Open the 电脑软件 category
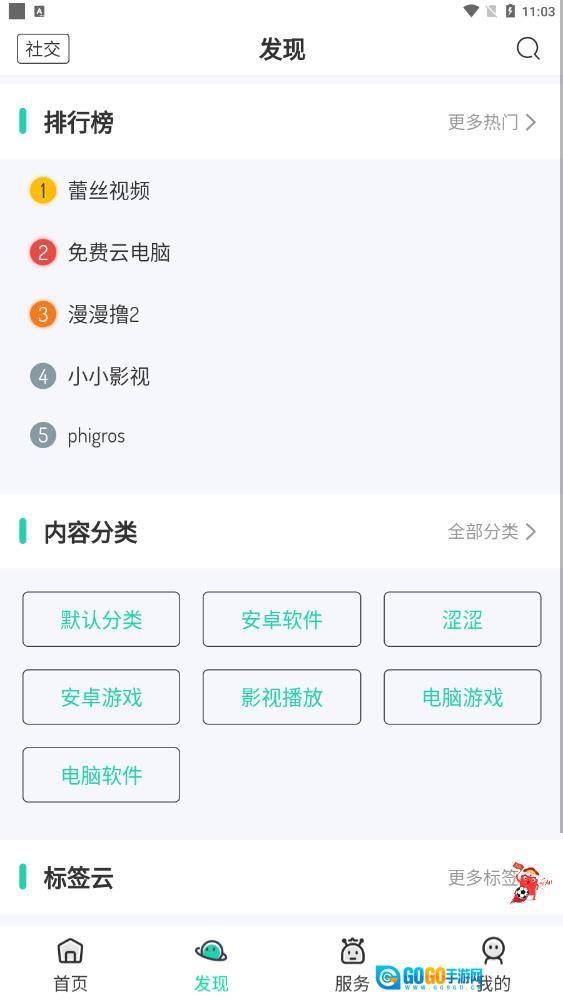The height and width of the screenshot is (1000, 563). click(101, 775)
